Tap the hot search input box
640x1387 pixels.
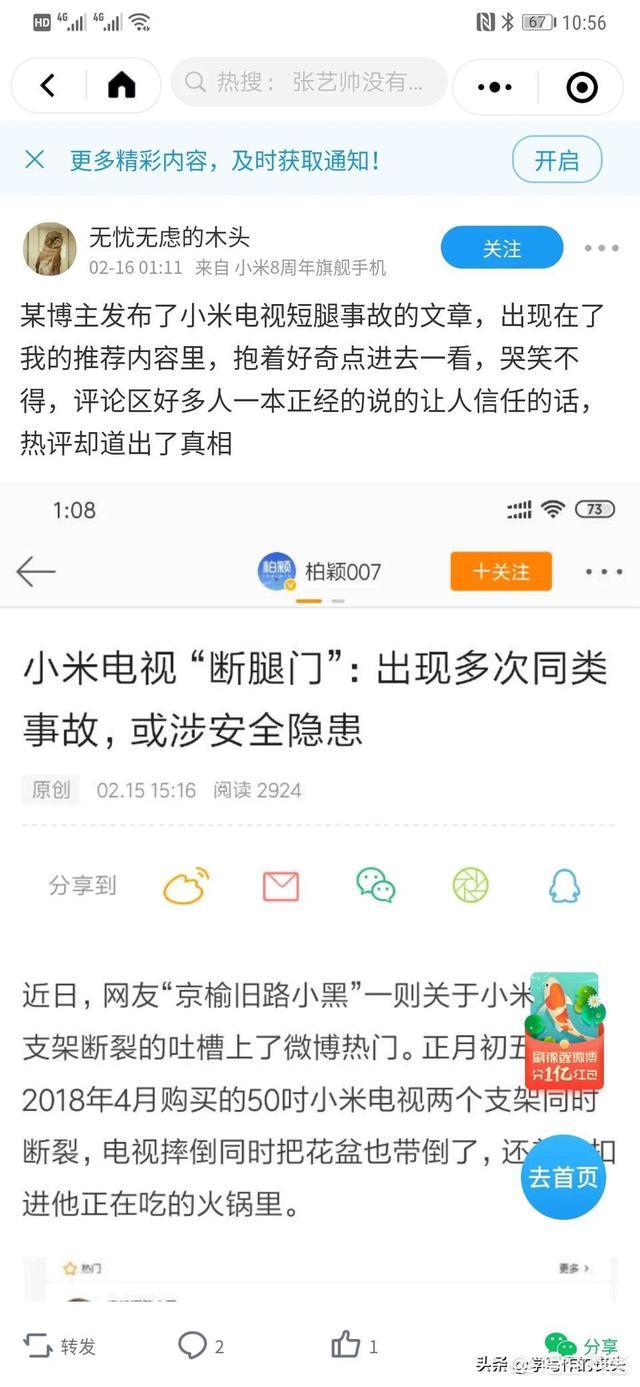tap(310, 82)
